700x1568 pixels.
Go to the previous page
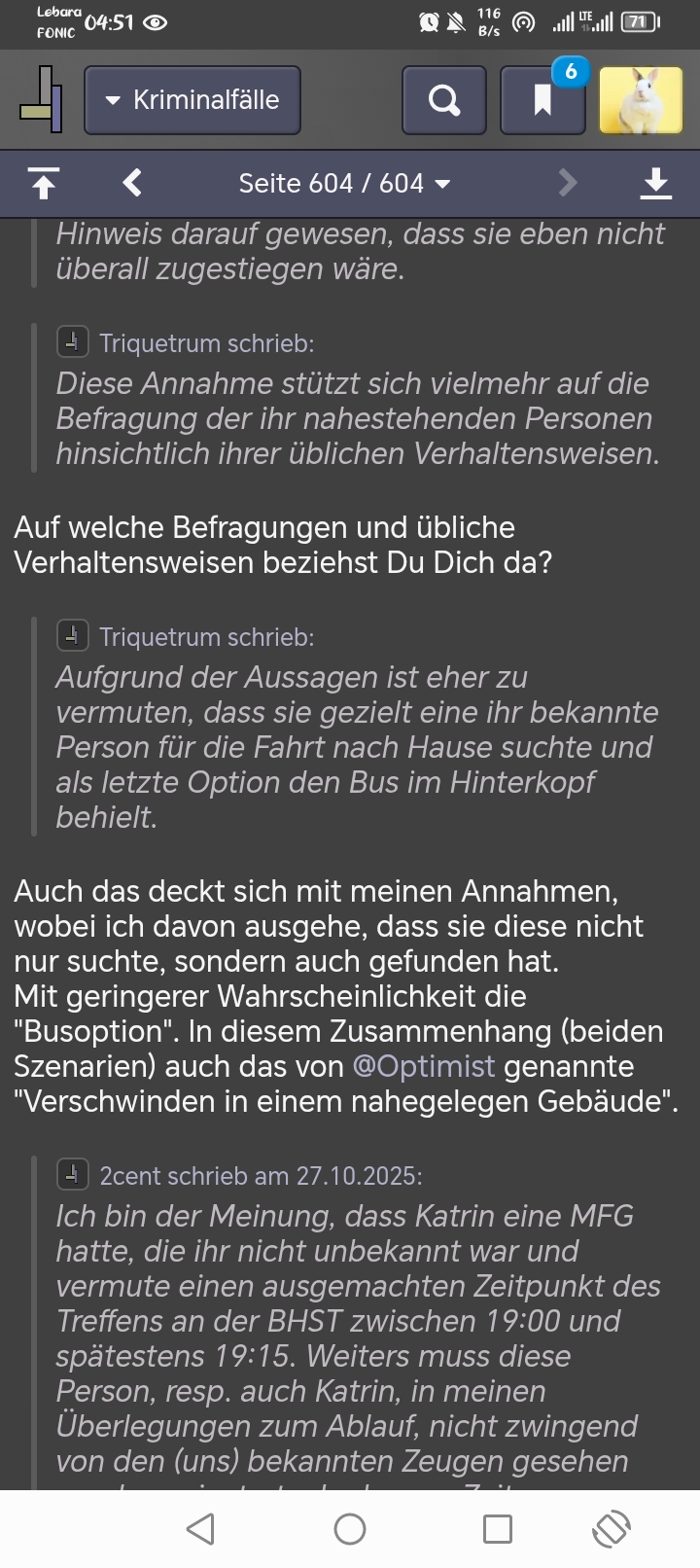(x=133, y=183)
